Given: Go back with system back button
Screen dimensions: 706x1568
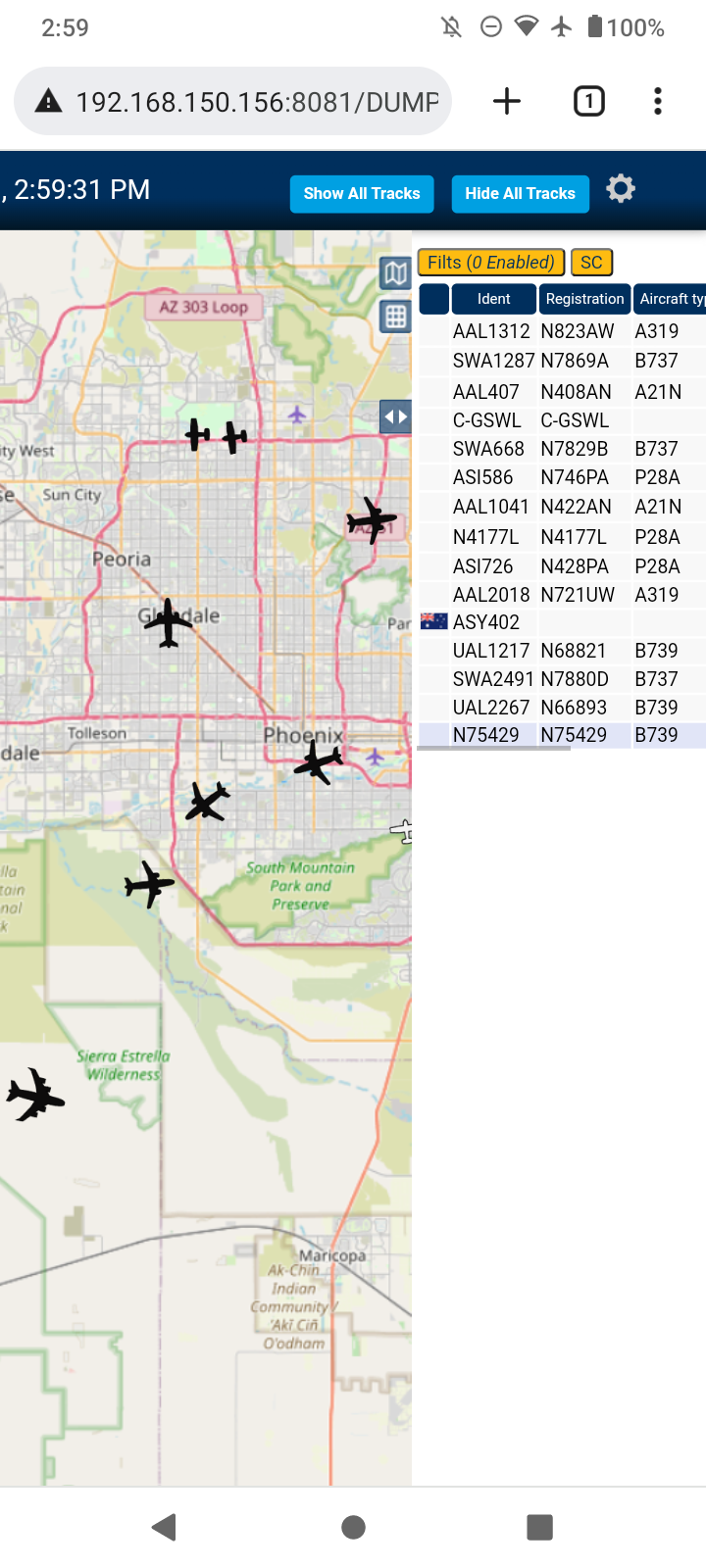Looking at the screenshot, I should point(165,1527).
